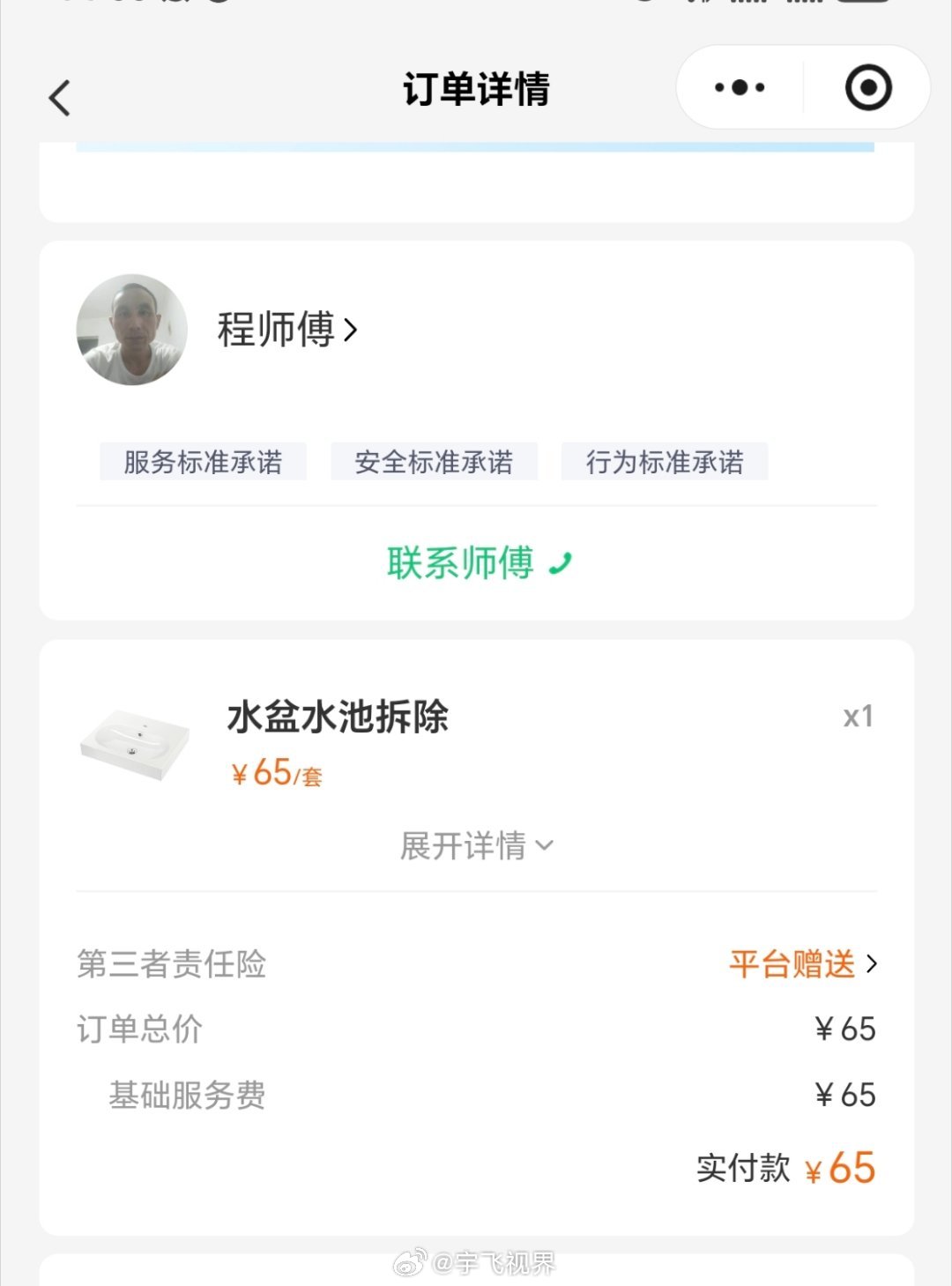The image size is (952, 1286).
Task: Click 程师傅's profile avatar photo
Action: (130, 330)
